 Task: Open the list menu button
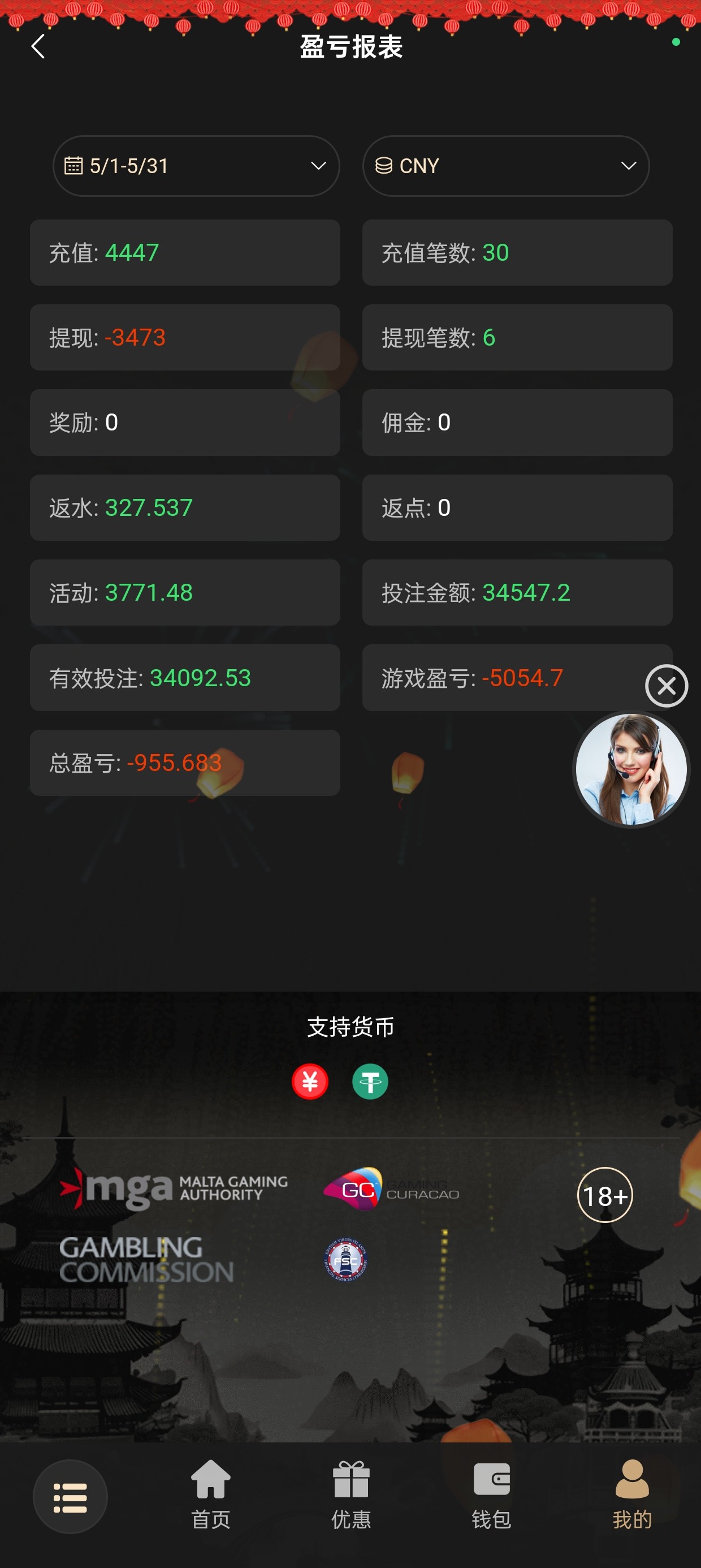tap(70, 1497)
